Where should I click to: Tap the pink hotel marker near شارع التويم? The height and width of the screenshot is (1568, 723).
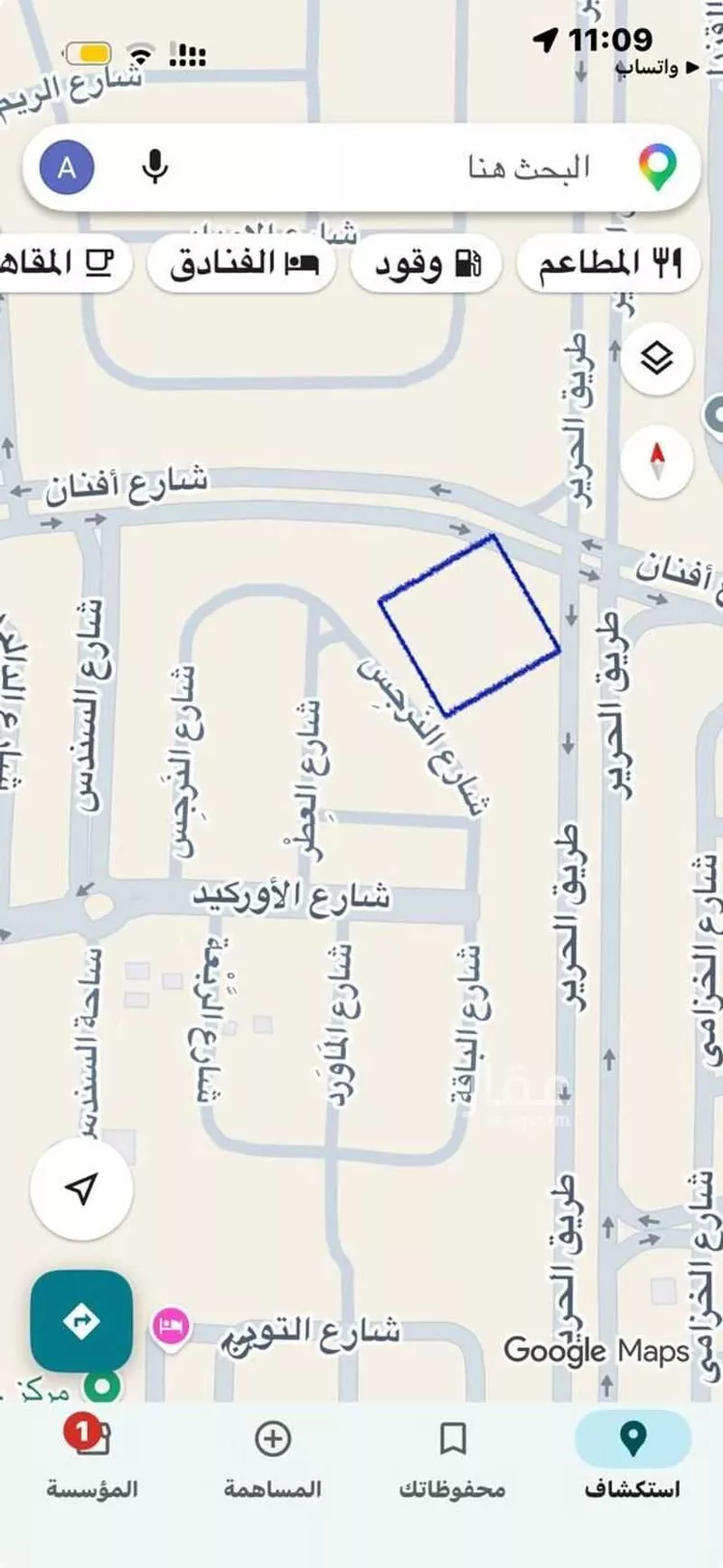click(x=170, y=1325)
